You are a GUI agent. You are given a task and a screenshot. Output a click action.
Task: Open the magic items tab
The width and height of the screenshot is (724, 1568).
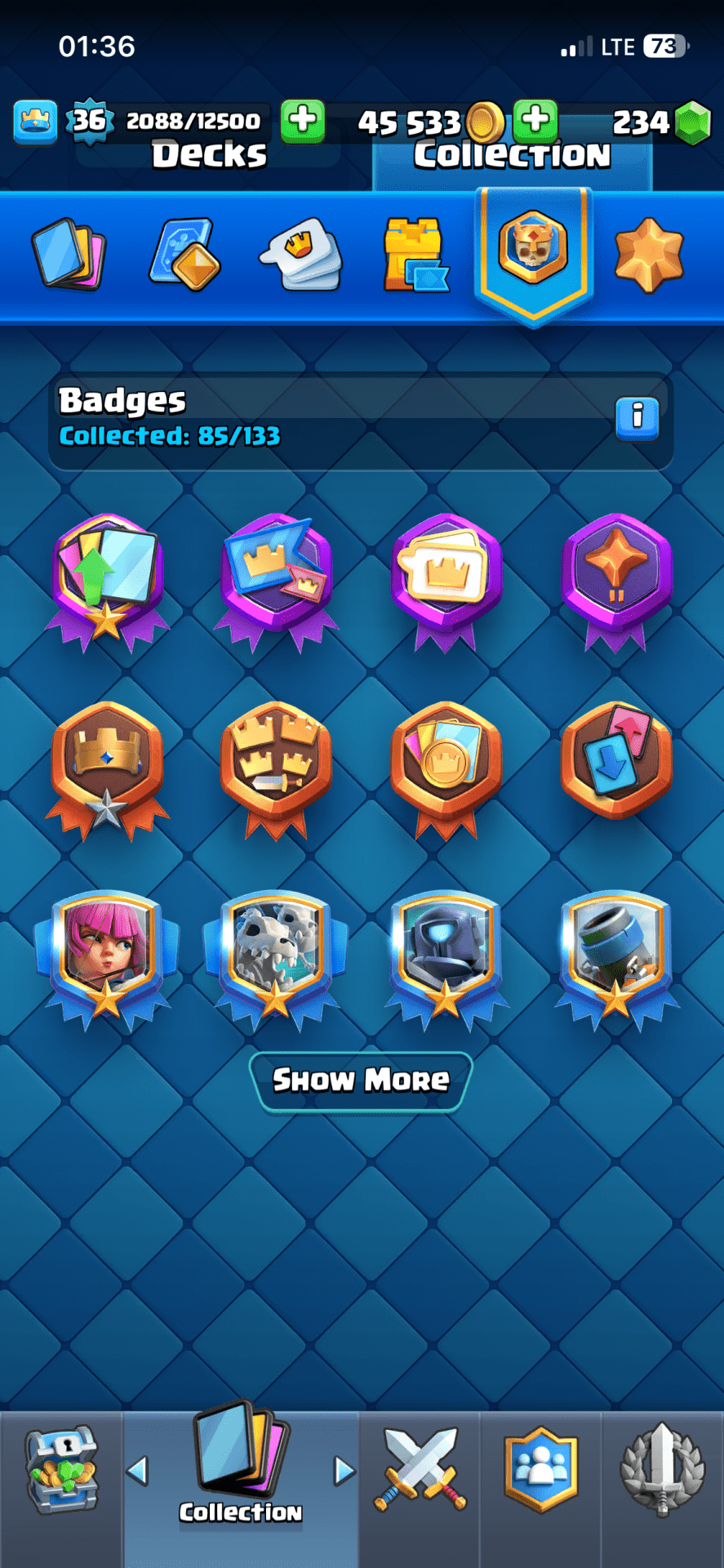point(185,255)
